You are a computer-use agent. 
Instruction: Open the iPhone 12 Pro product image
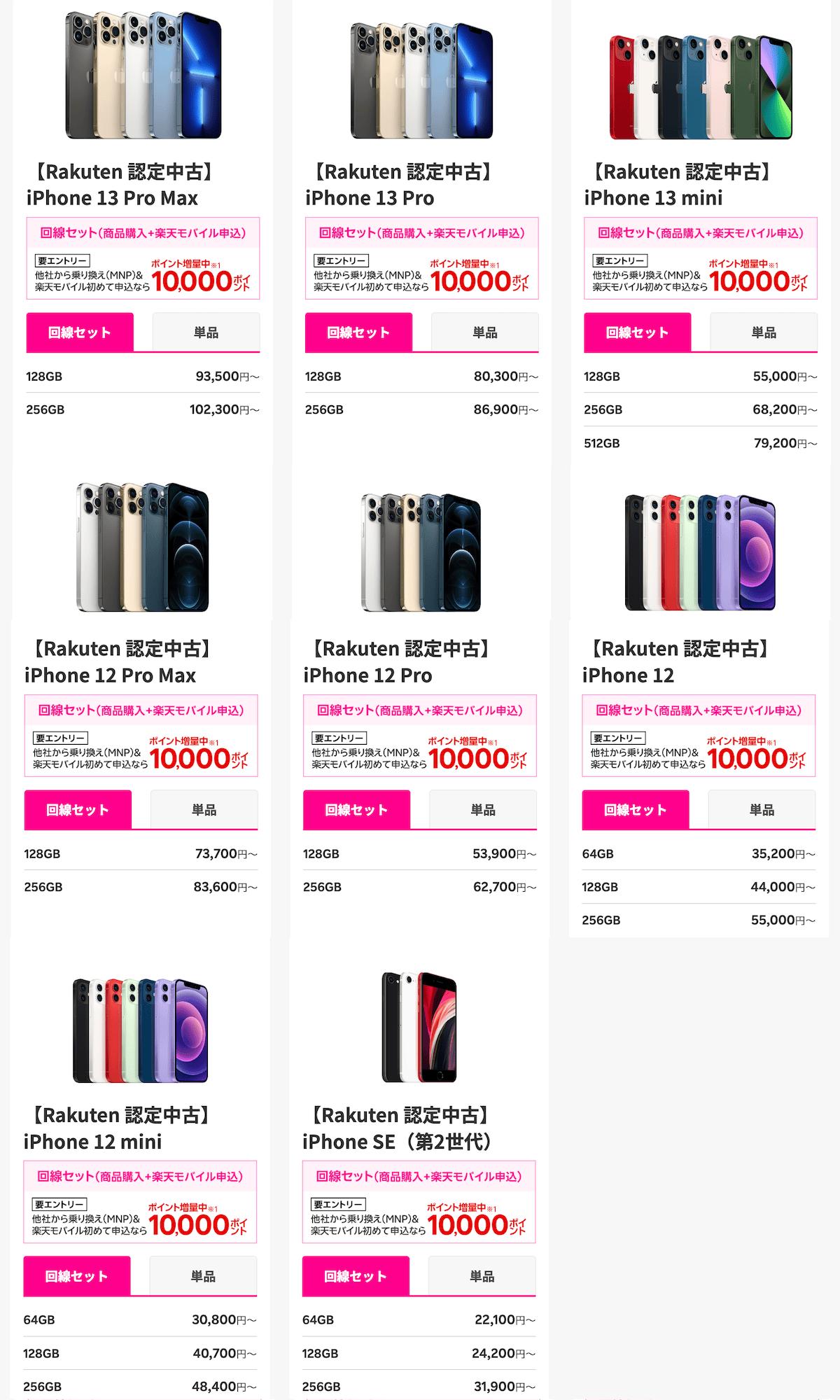[x=421, y=552]
